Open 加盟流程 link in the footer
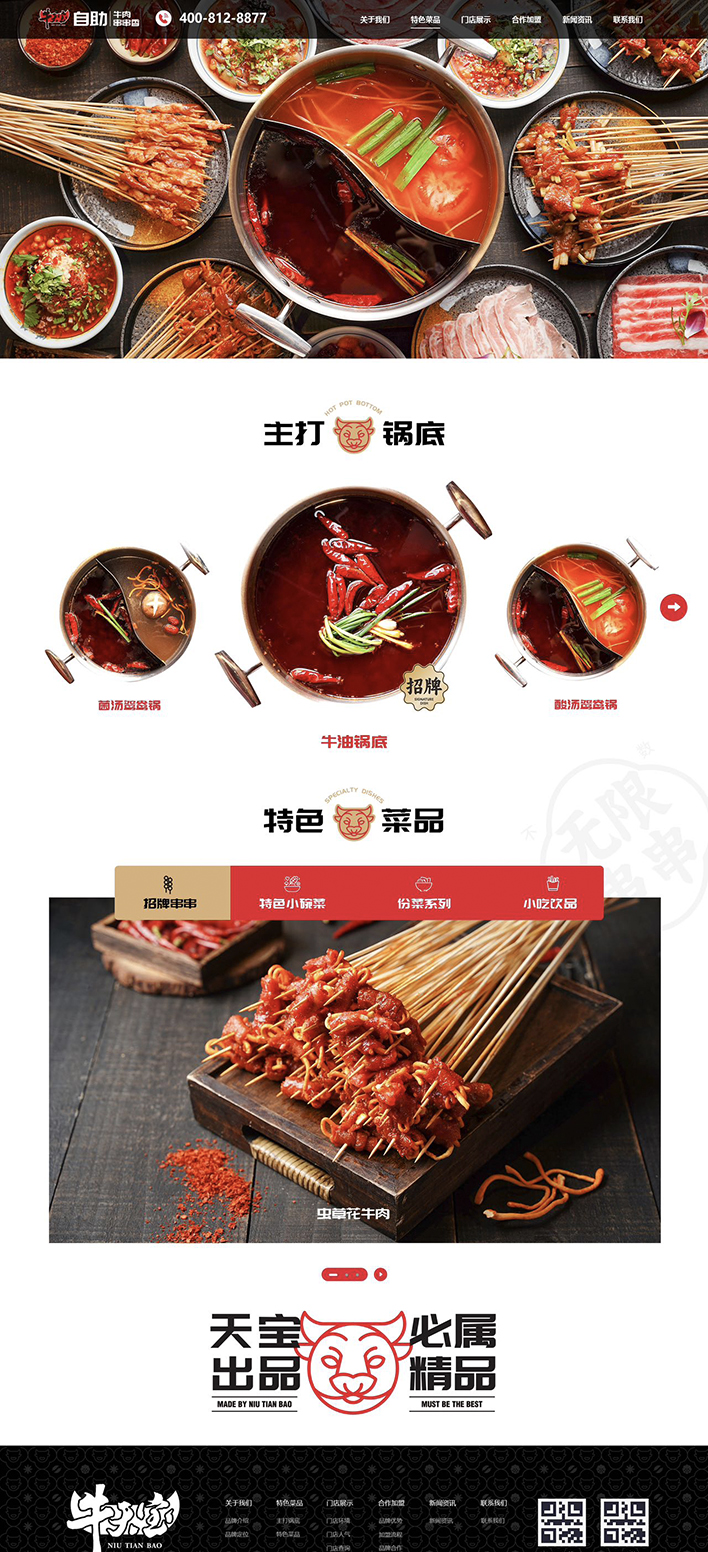The height and width of the screenshot is (1552, 708). pyautogui.click(x=391, y=1534)
